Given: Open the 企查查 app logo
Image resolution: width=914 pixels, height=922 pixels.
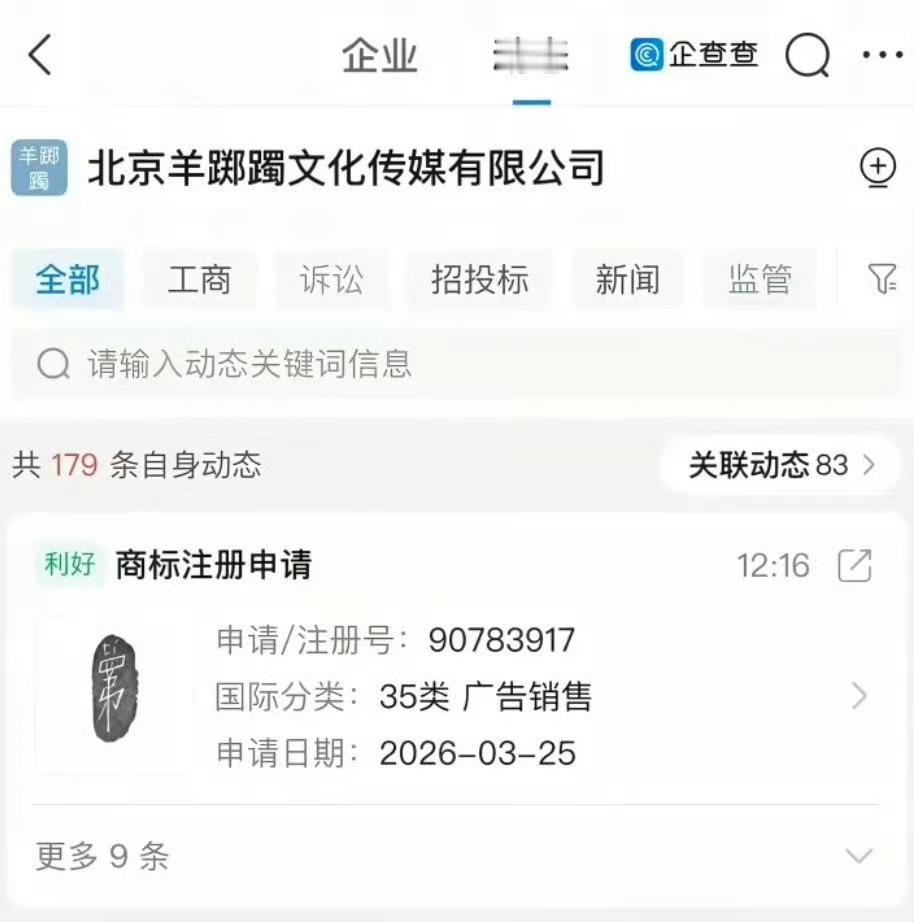Looking at the screenshot, I should (693, 56).
